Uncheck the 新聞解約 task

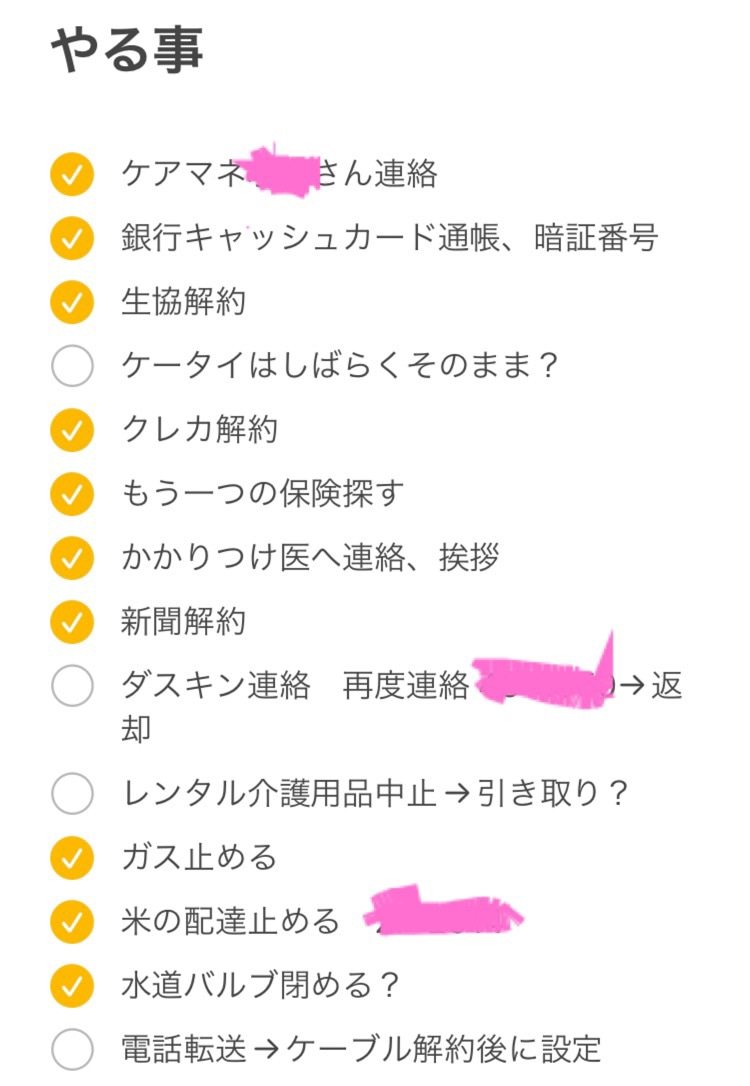pos(72,622)
